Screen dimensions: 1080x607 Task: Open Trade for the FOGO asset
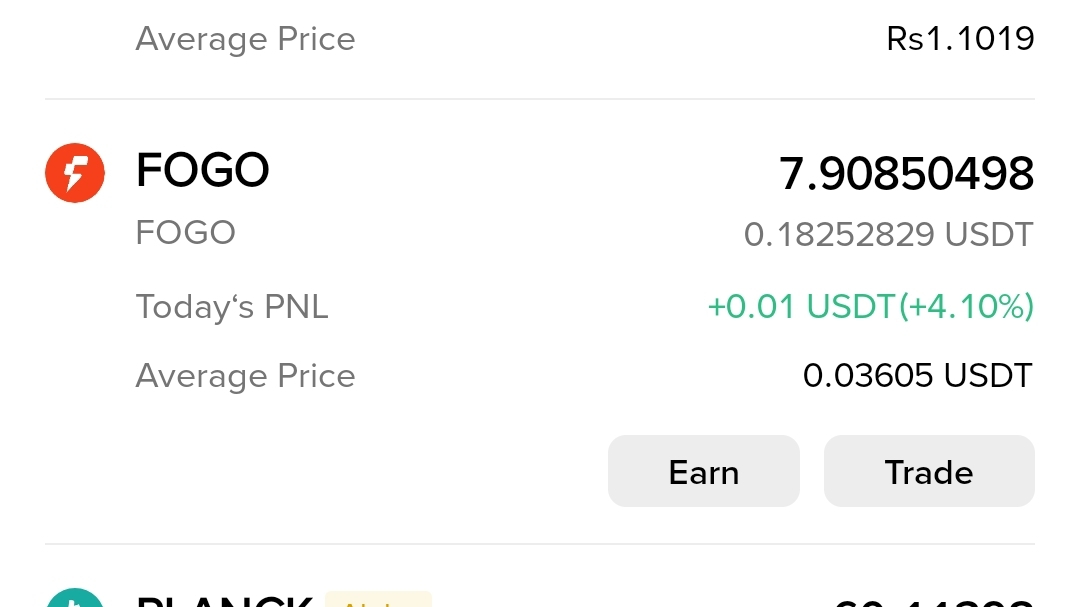click(x=928, y=471)
